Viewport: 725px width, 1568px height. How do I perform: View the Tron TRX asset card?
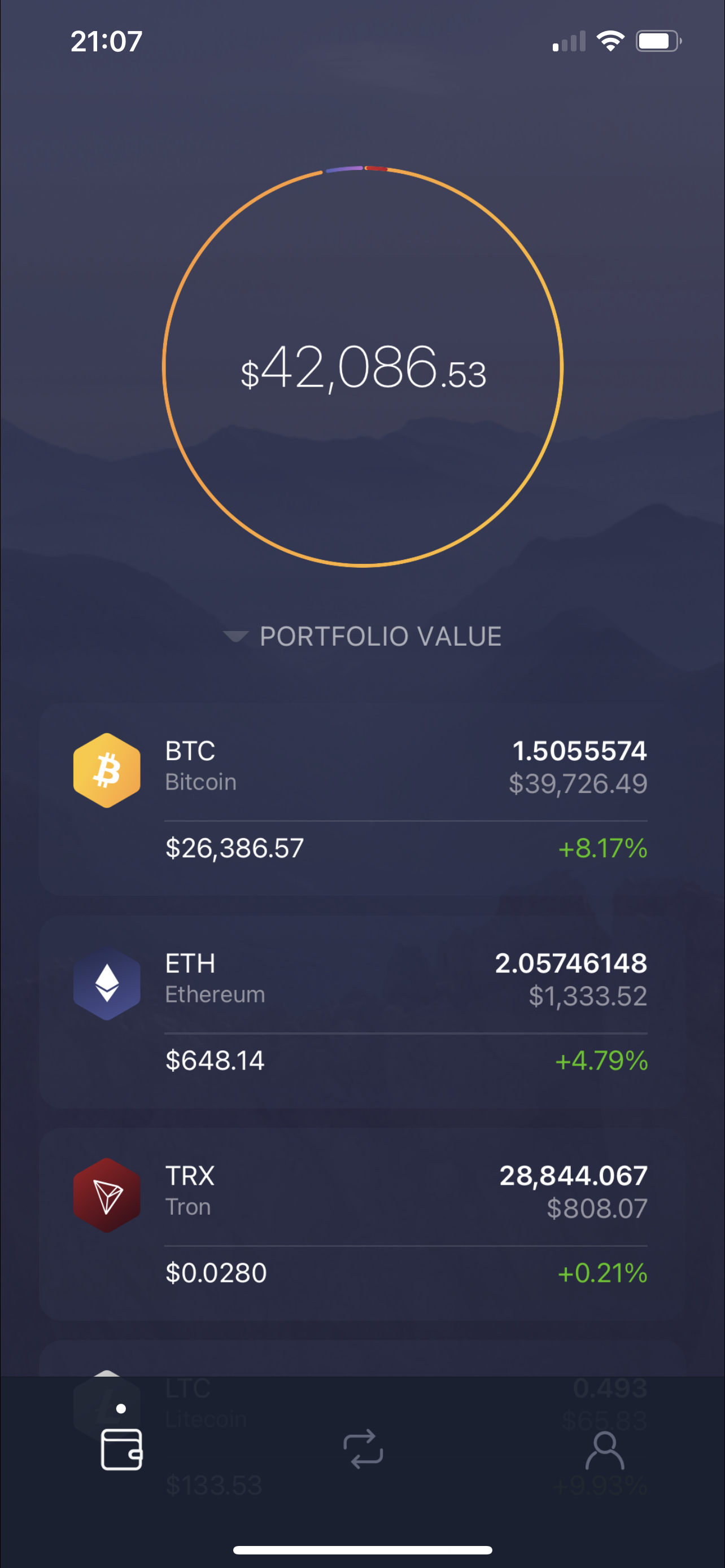[361, 1223]
